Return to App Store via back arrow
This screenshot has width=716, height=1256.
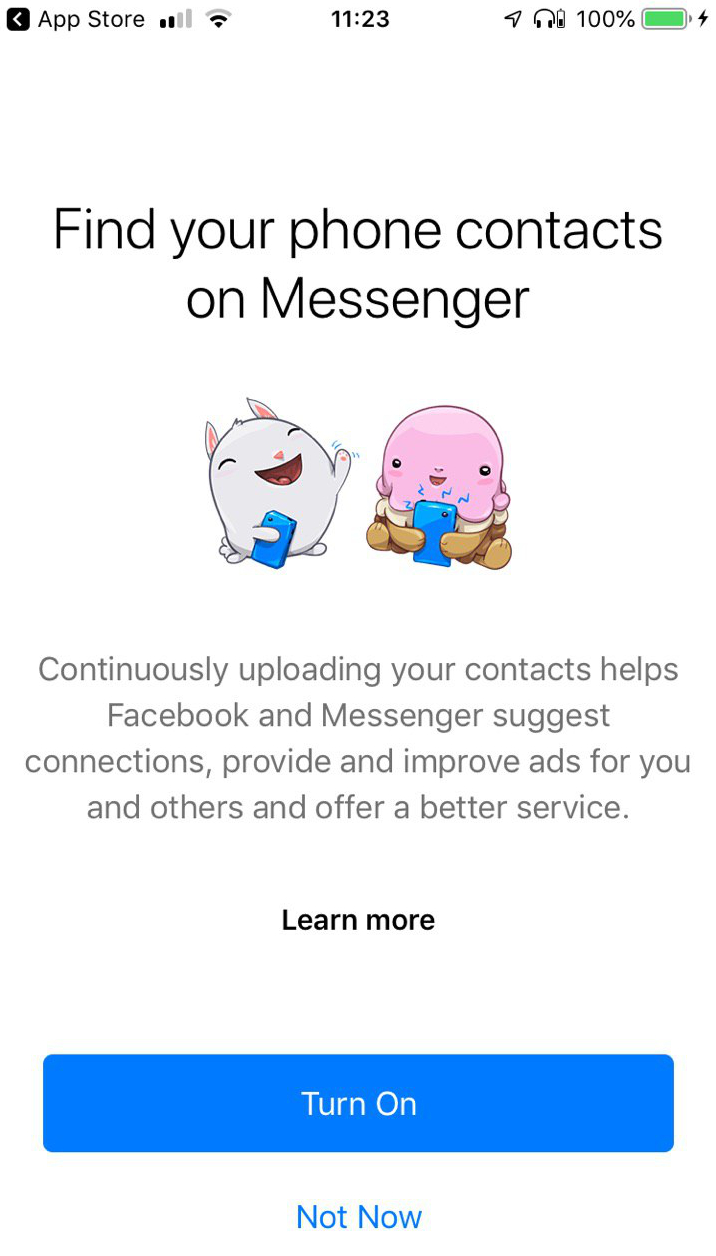(x=18, y=19)
